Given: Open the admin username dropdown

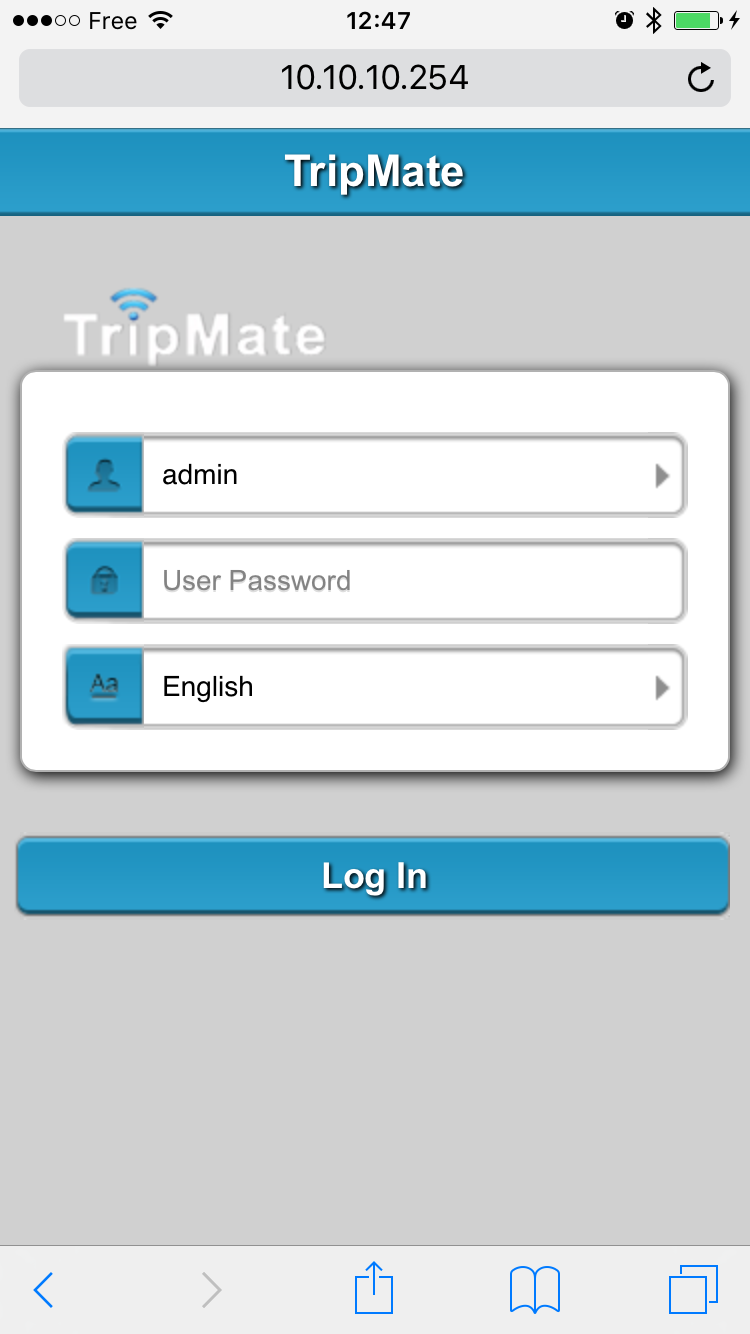Looking at the screenshot, I should pos(412,475).
